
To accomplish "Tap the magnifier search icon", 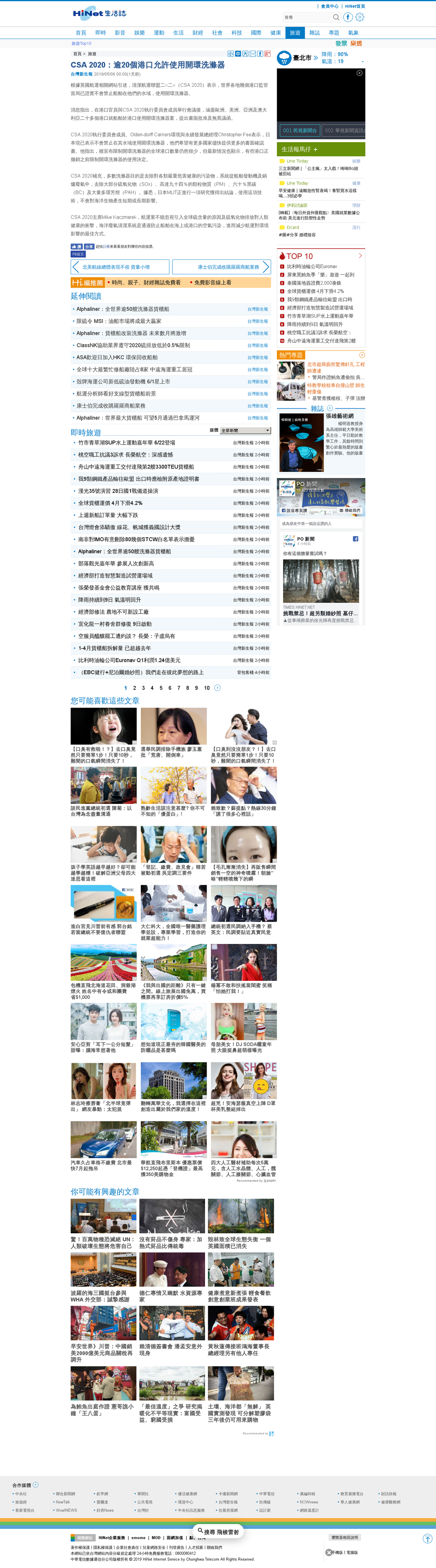I will tap(336, 17).
